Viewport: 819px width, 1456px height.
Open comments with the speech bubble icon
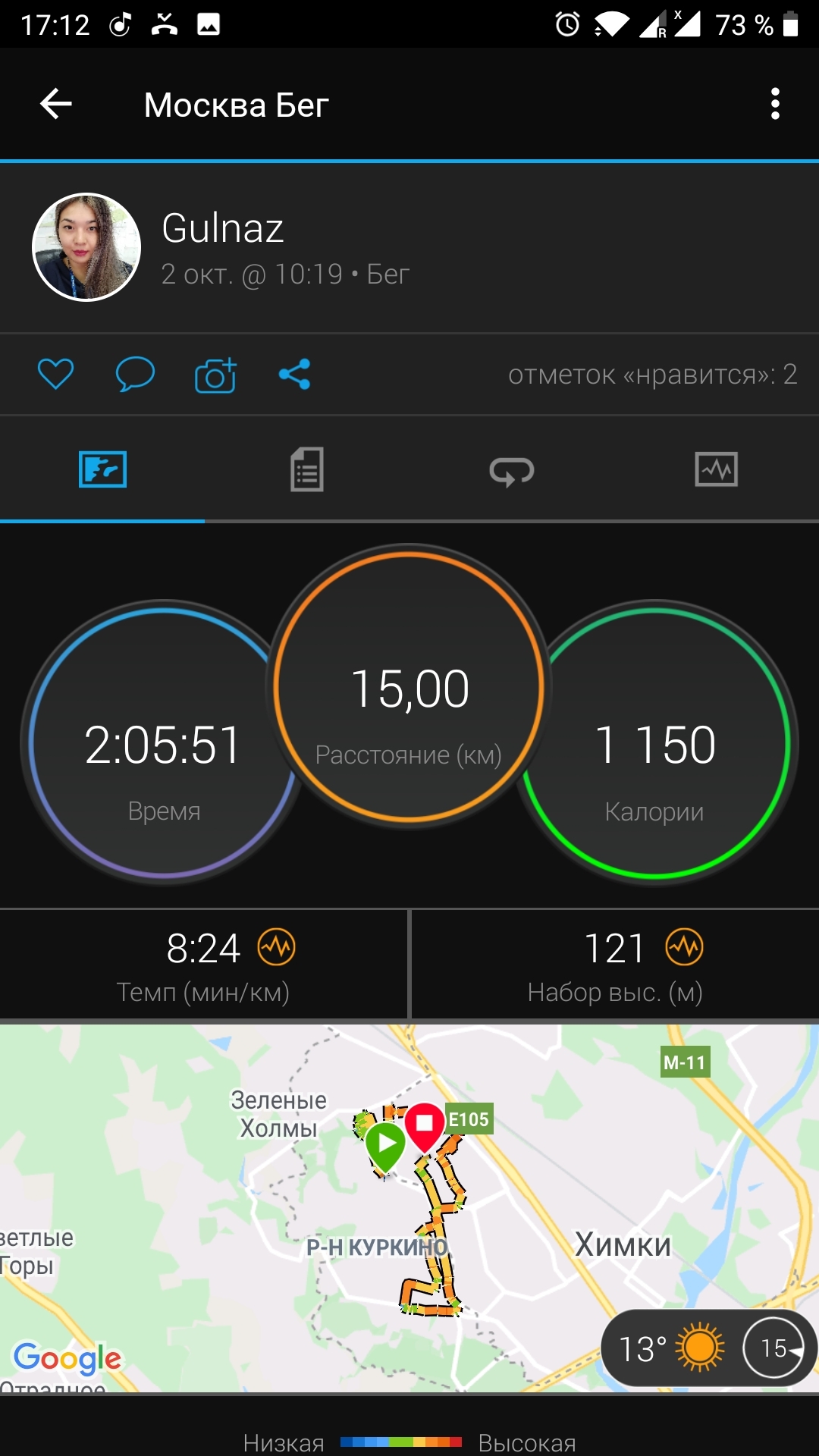coord(135,375)
